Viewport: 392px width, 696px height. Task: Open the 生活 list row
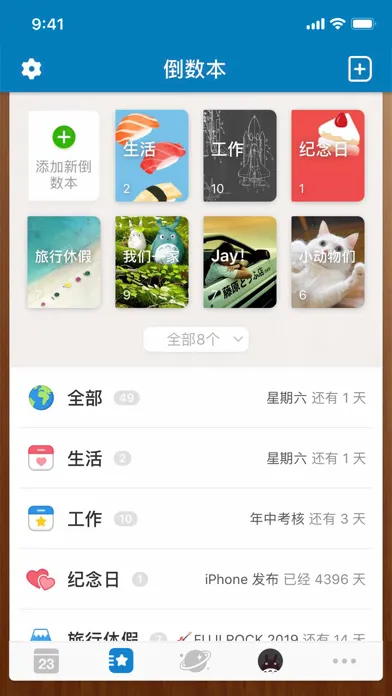coord(196,458)
